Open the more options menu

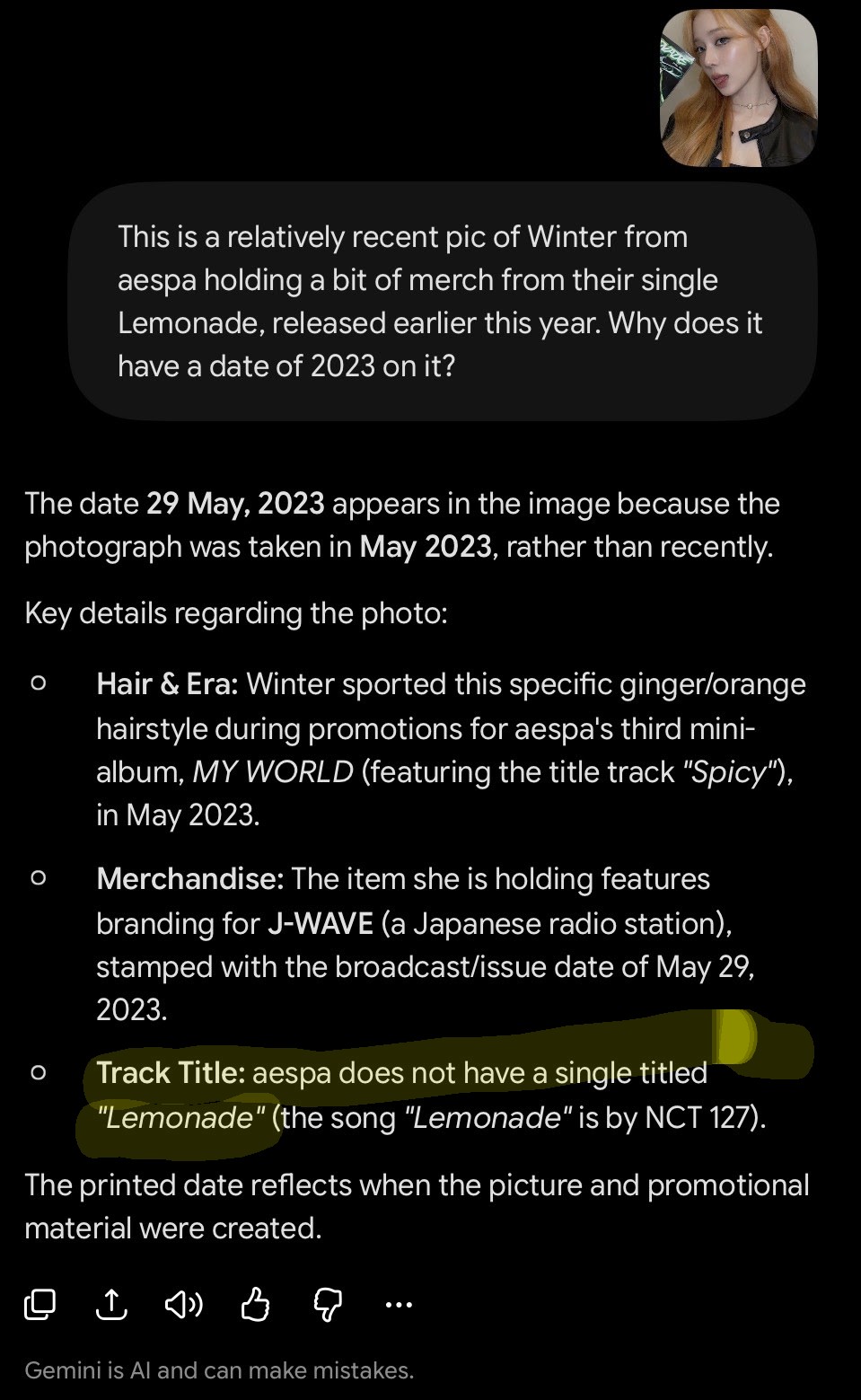point(399,1304)
